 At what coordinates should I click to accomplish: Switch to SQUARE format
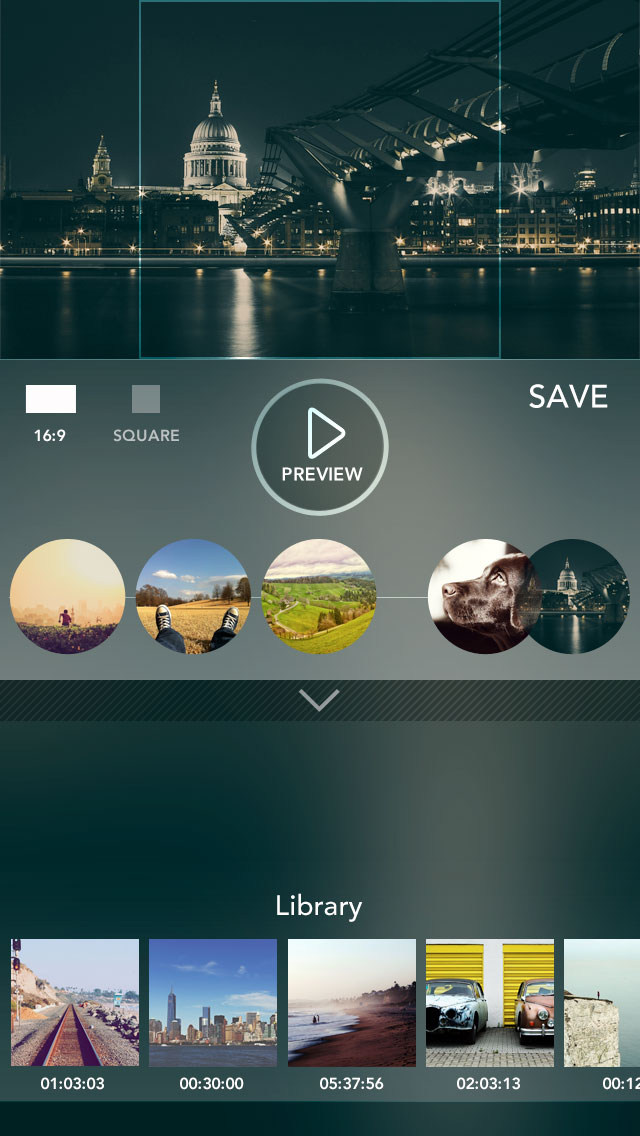[x=146, y=414]
